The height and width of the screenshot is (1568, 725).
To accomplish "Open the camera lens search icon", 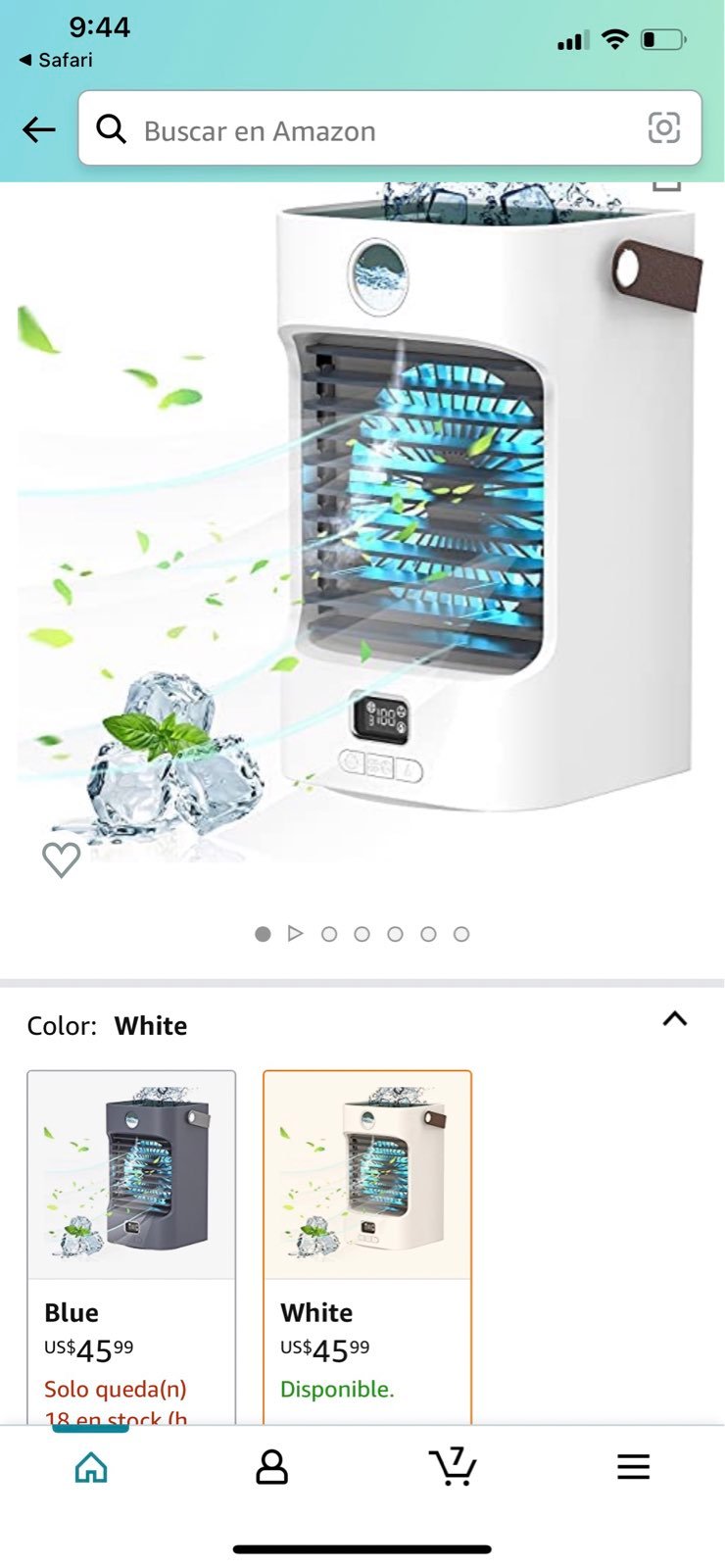I will tap(663, 128).
